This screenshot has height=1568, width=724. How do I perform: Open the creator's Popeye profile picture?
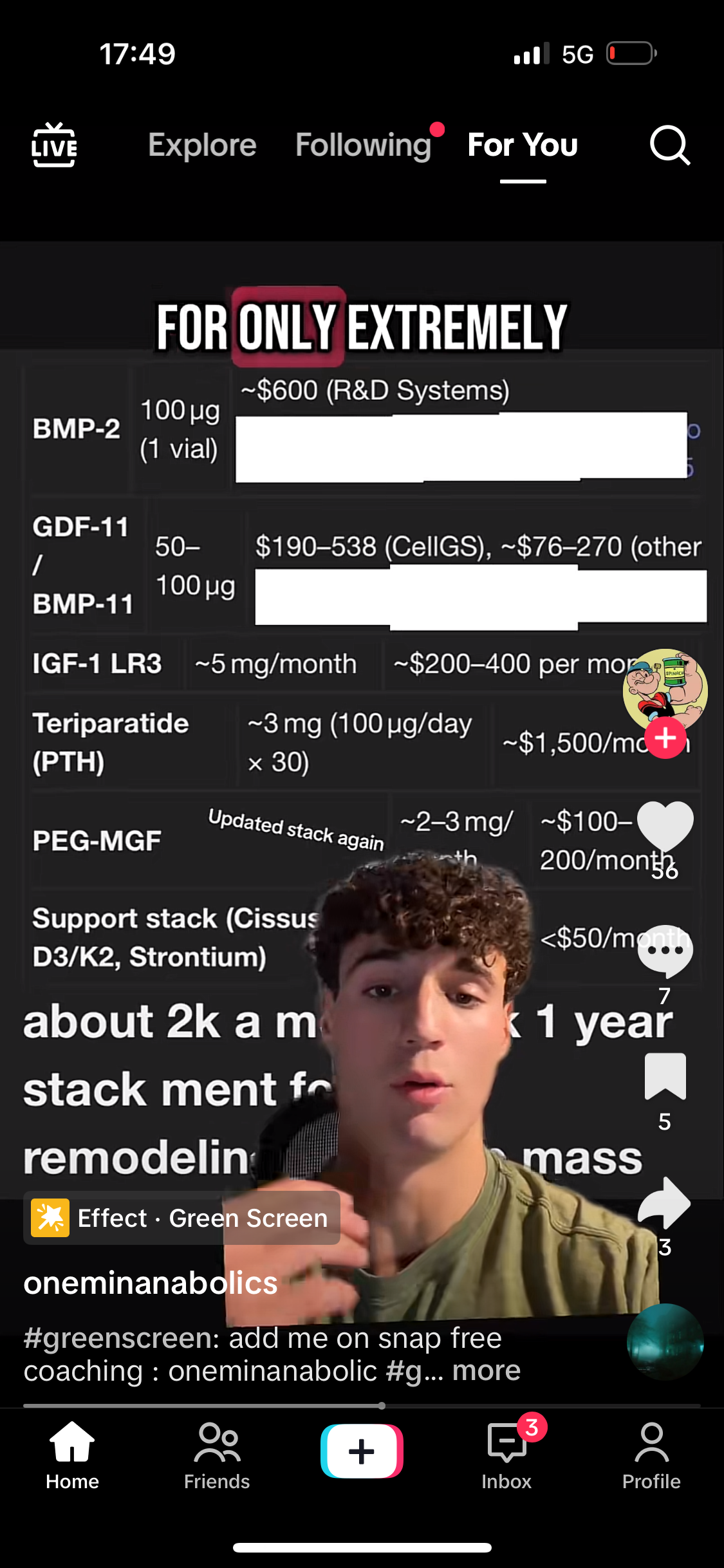[x=665, y=689]
